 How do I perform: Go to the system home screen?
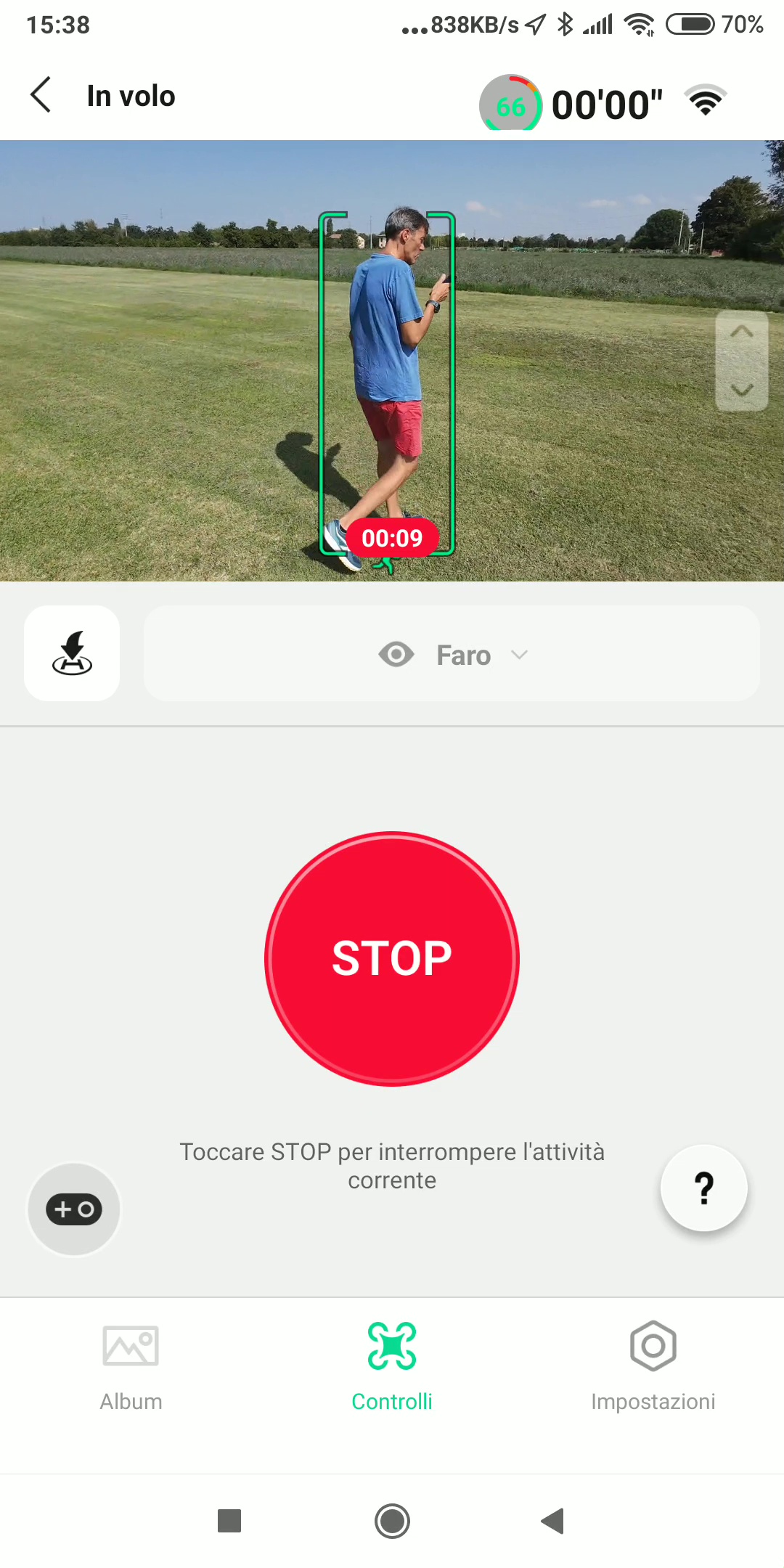[x=392, y=1521]
